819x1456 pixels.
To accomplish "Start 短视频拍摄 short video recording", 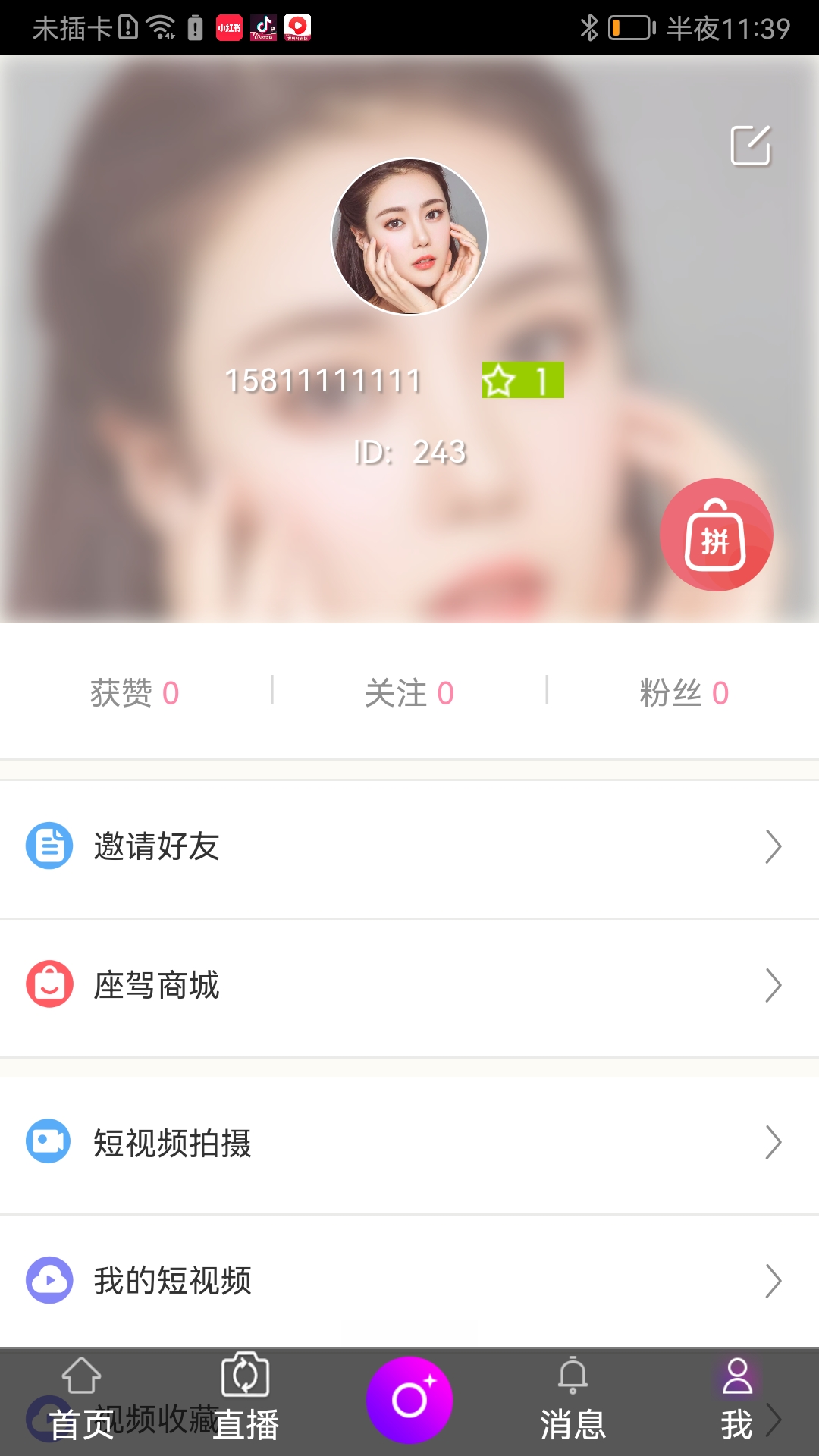I will [409, 1143].
